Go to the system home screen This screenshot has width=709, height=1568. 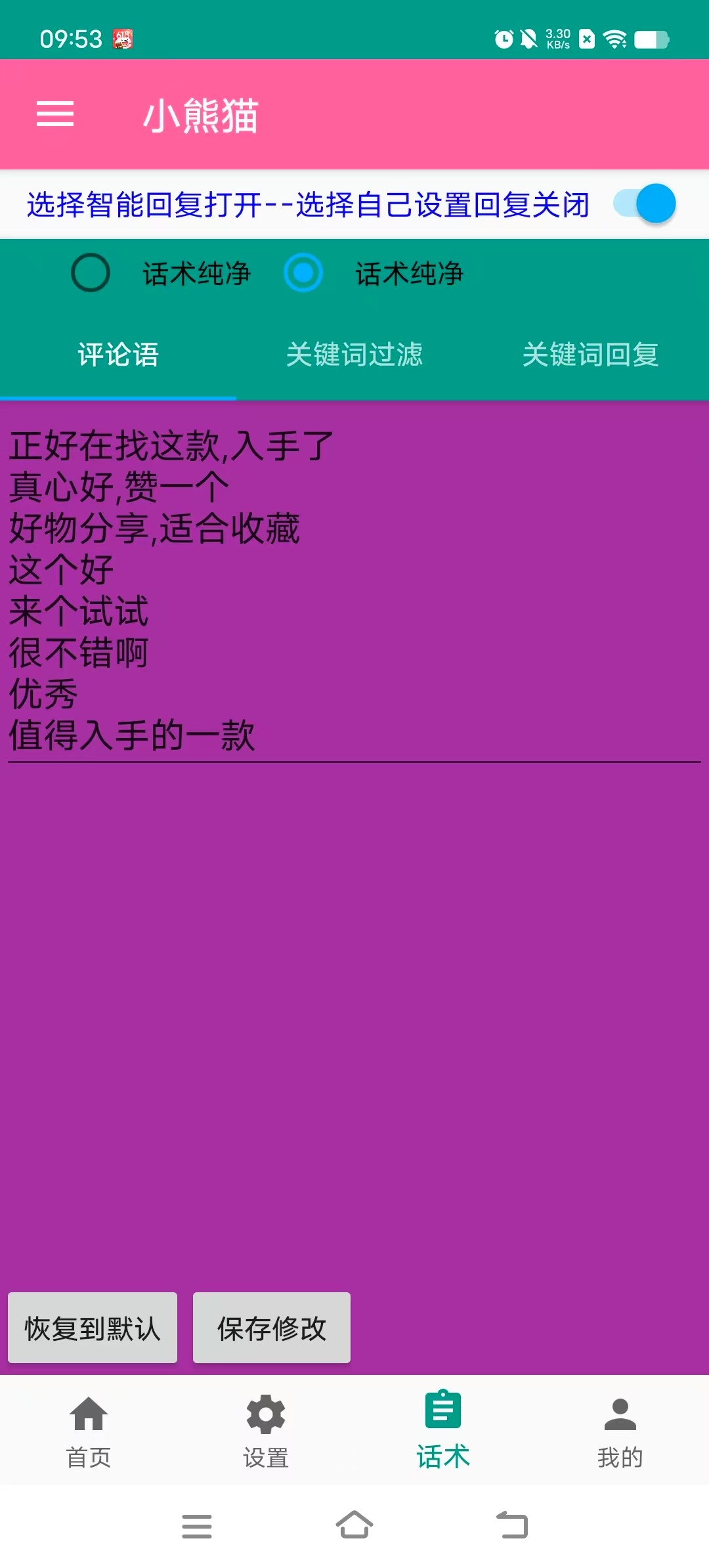pyautogui.click(x=354, y=1525)
